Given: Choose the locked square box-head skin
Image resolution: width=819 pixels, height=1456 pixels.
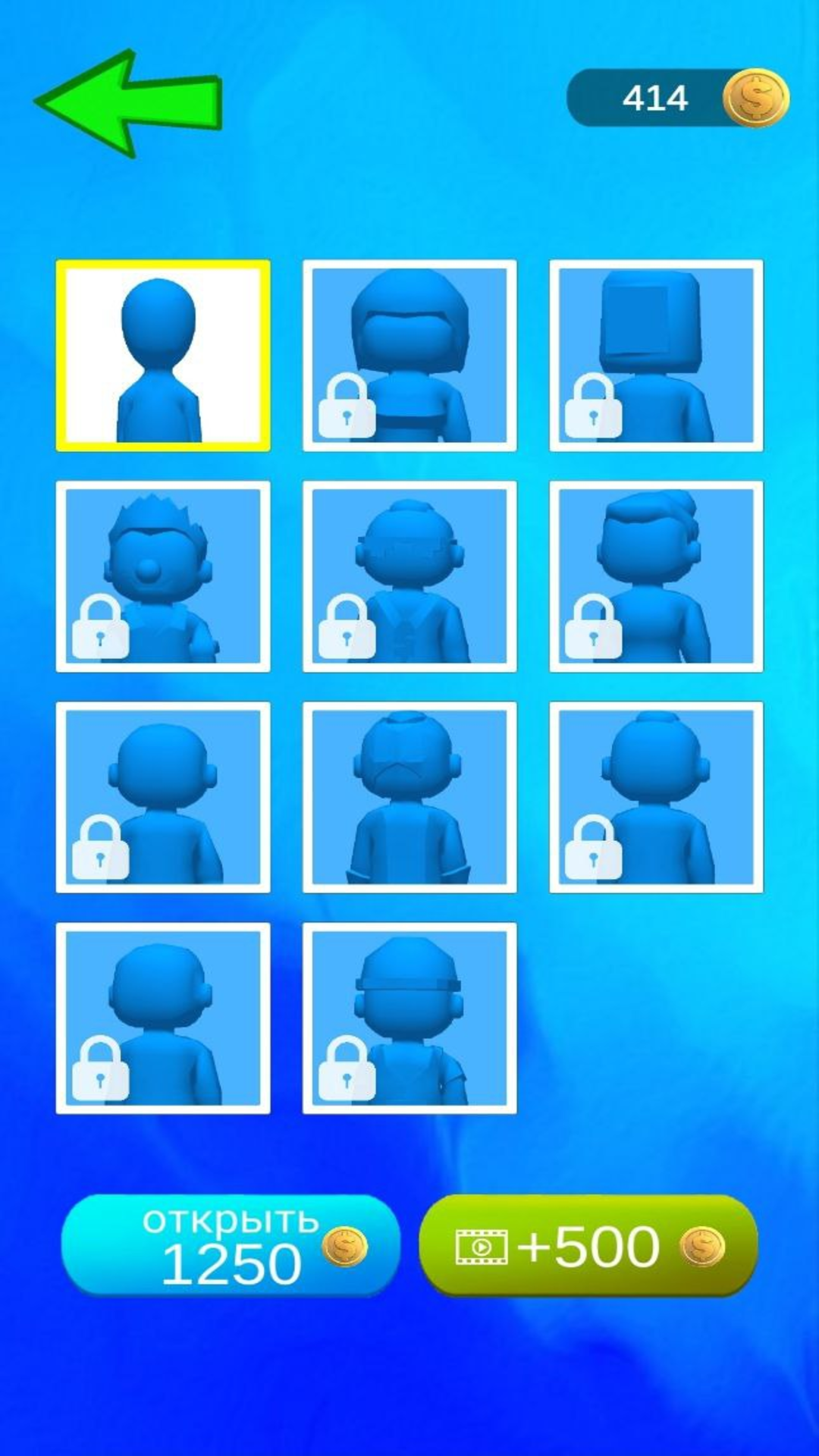Looking at the screenshot, I should pyautogui.click(x=656, y=356).
